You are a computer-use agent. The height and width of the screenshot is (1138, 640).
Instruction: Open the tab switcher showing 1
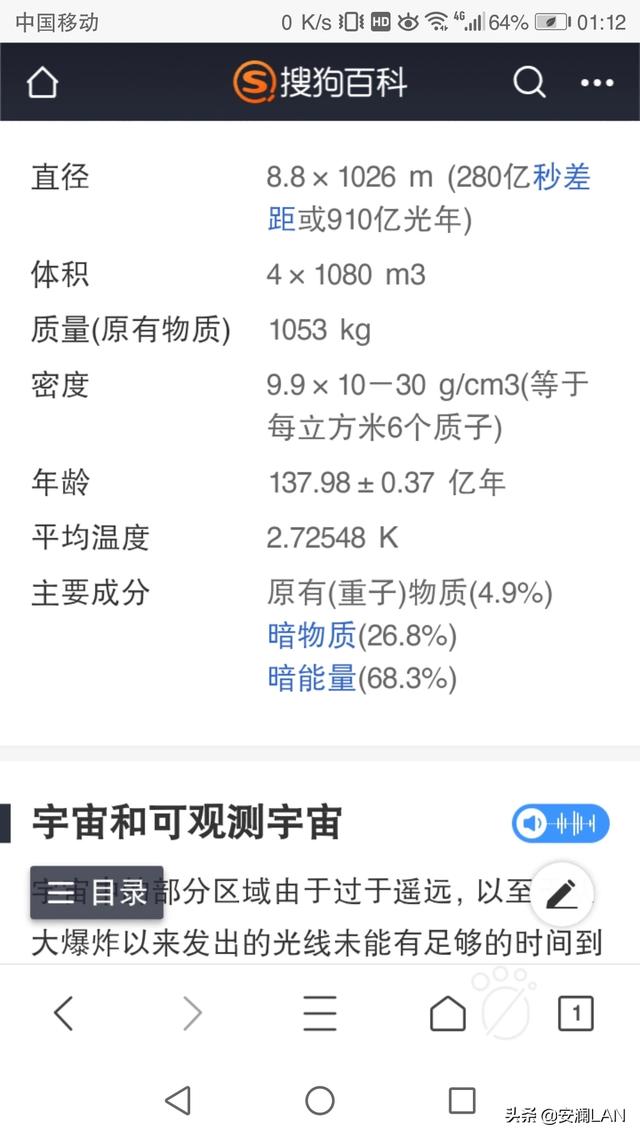coord(575,1013)
